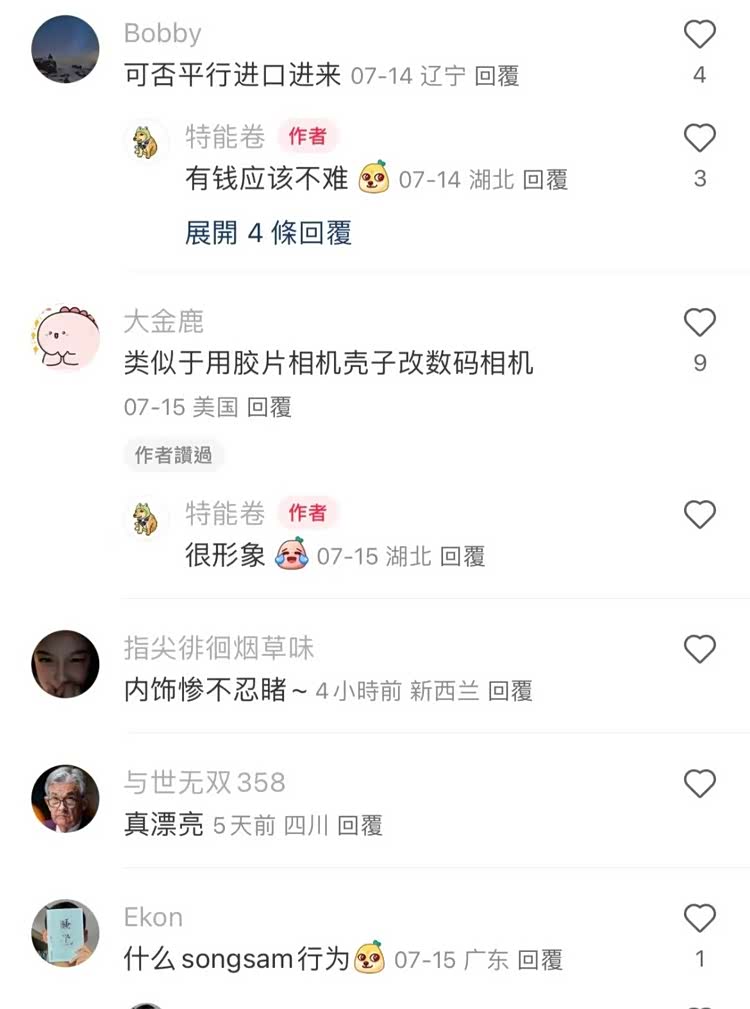Screen dimensions: 750x1009
Task: Like 特能卷's reply 有钱应该不难
Action: (x=699, y=138)
